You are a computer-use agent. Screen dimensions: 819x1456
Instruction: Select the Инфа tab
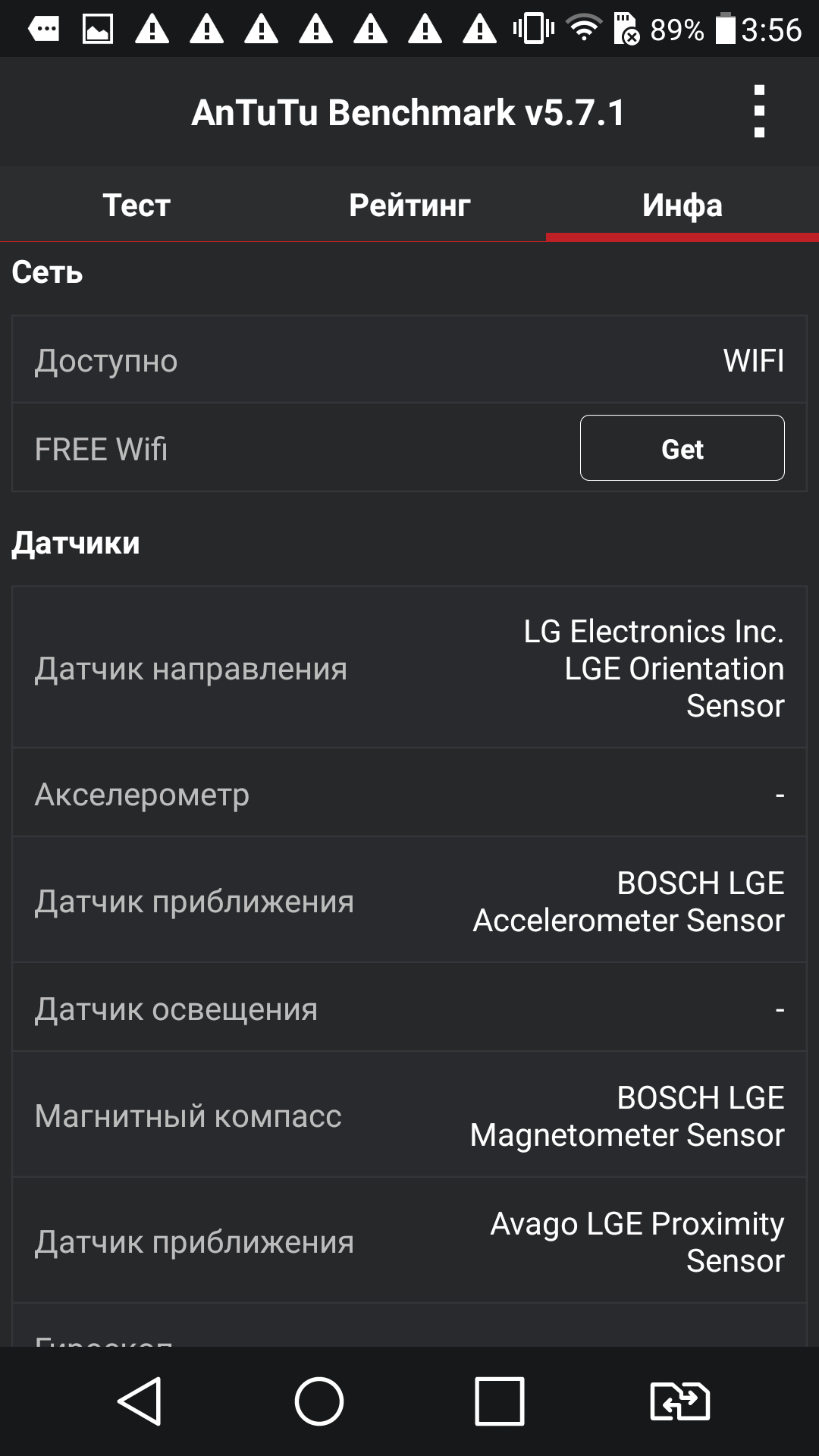pos(682,205)
